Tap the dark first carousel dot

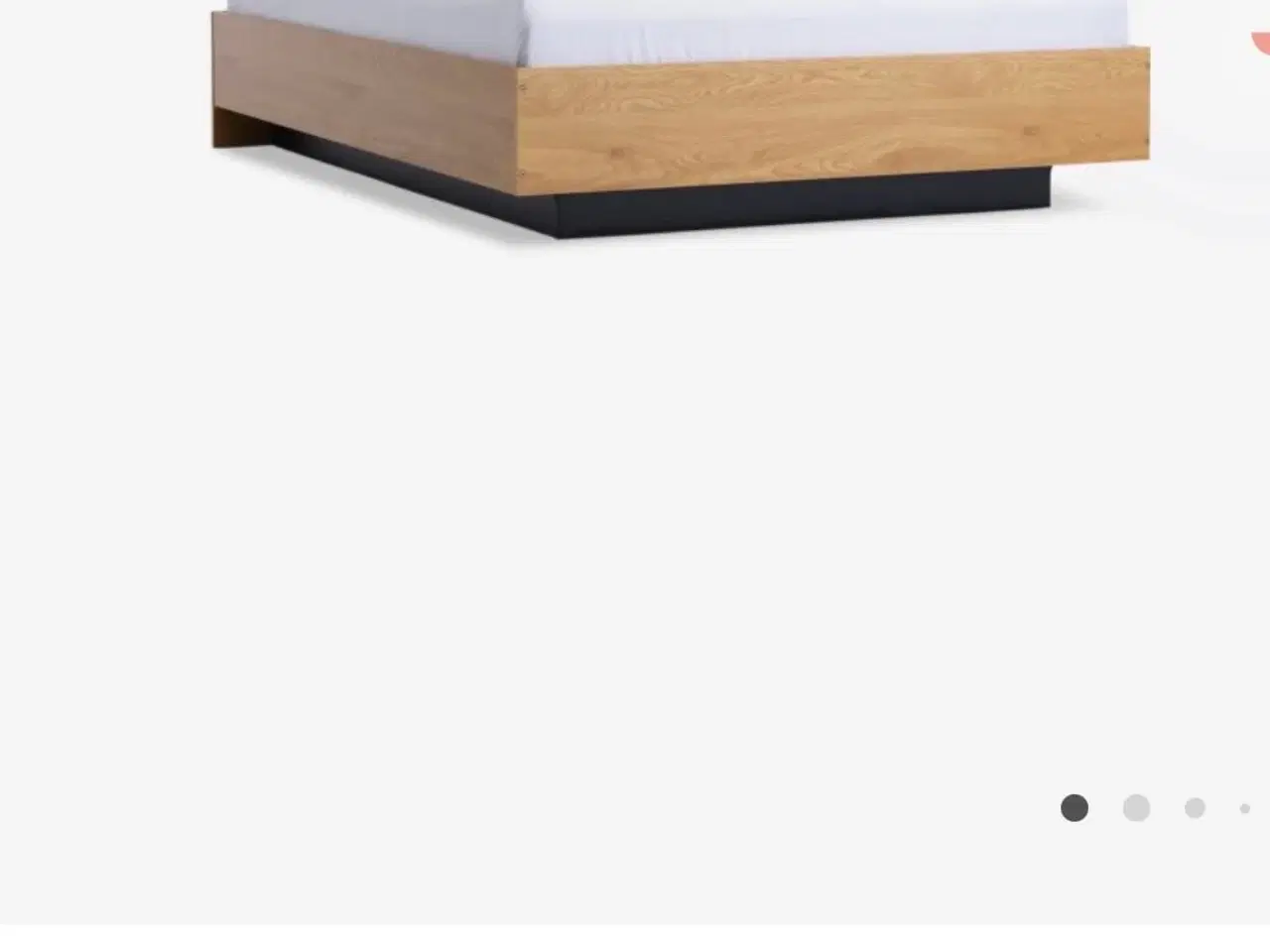click(1075, 808)
